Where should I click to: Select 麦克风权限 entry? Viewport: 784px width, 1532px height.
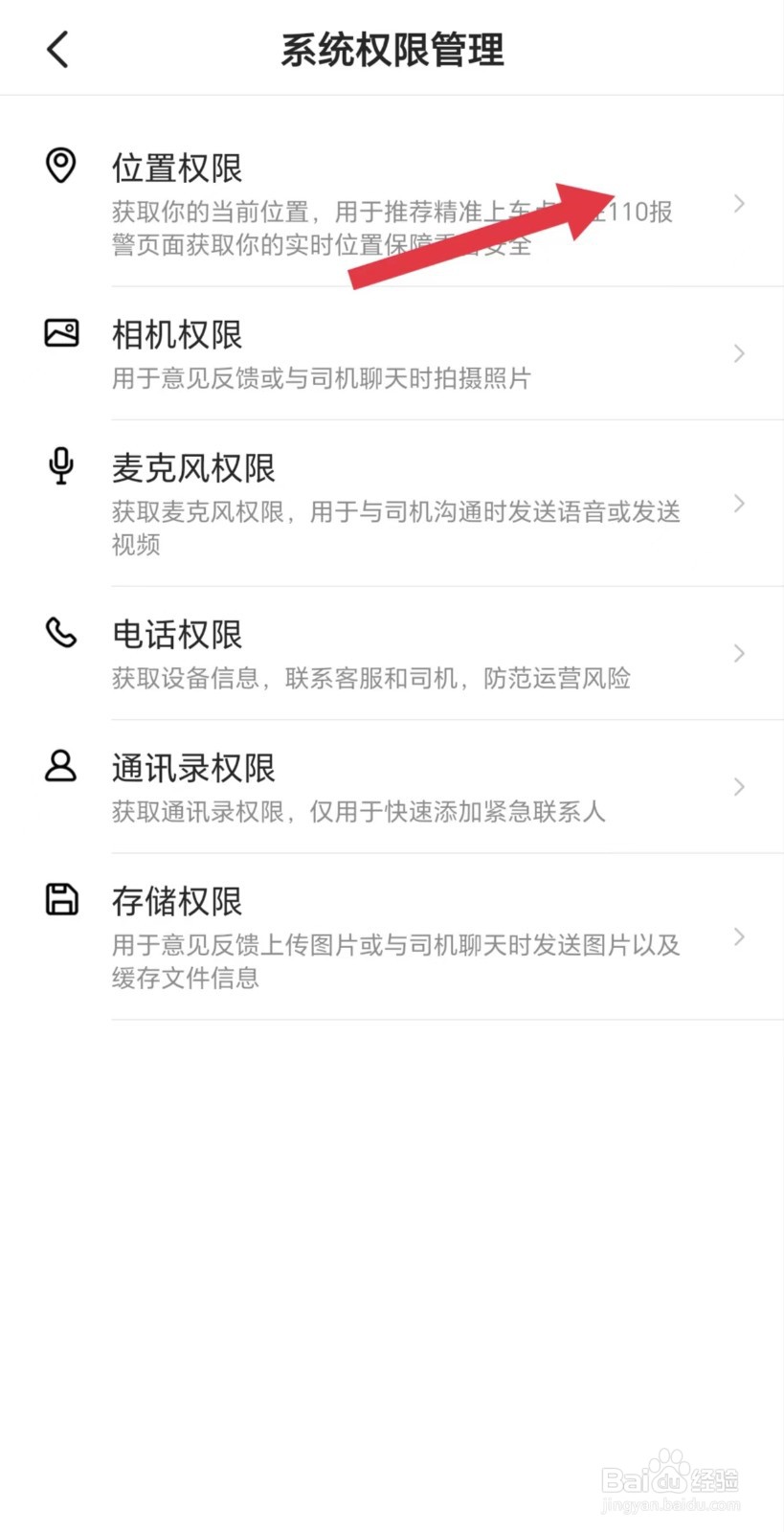(x=392, y=503)
